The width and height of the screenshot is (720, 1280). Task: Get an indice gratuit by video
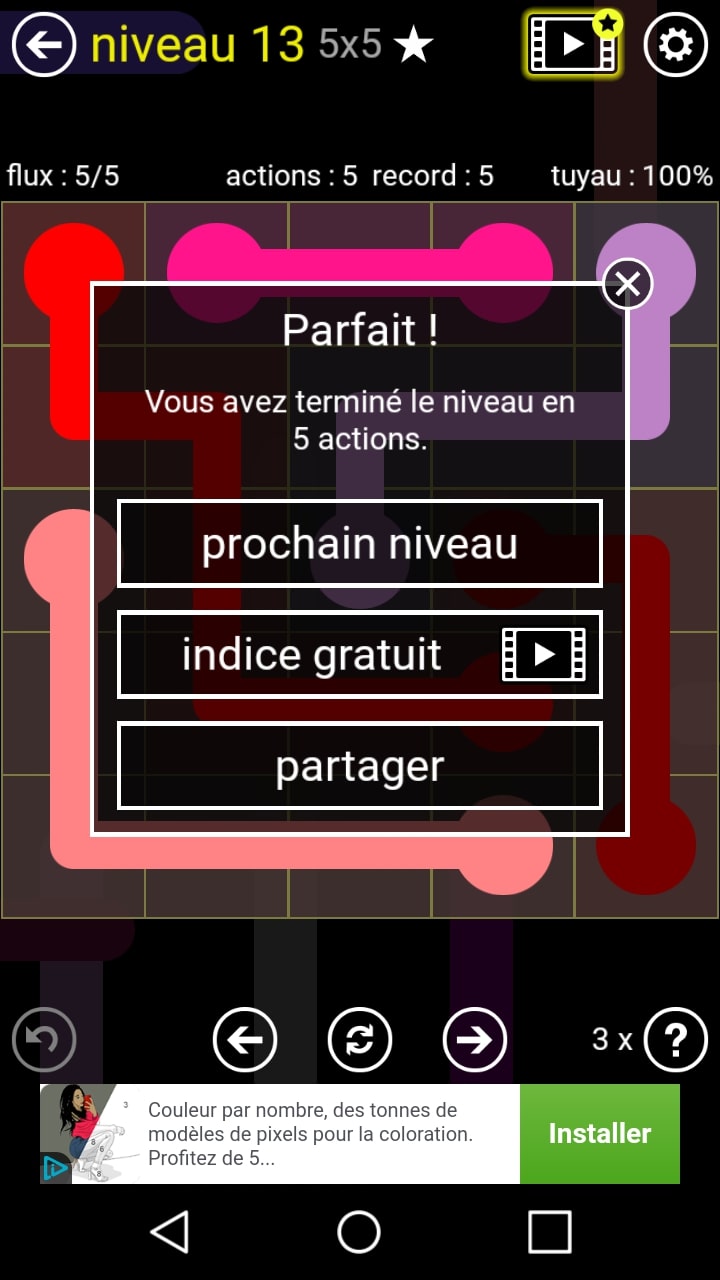click(360, 654)
